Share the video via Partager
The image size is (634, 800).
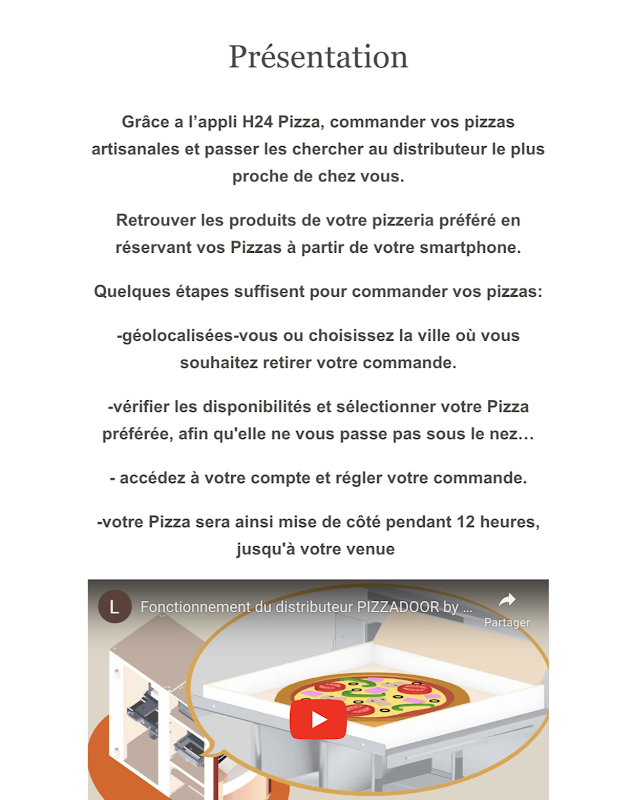pos(507,608)
